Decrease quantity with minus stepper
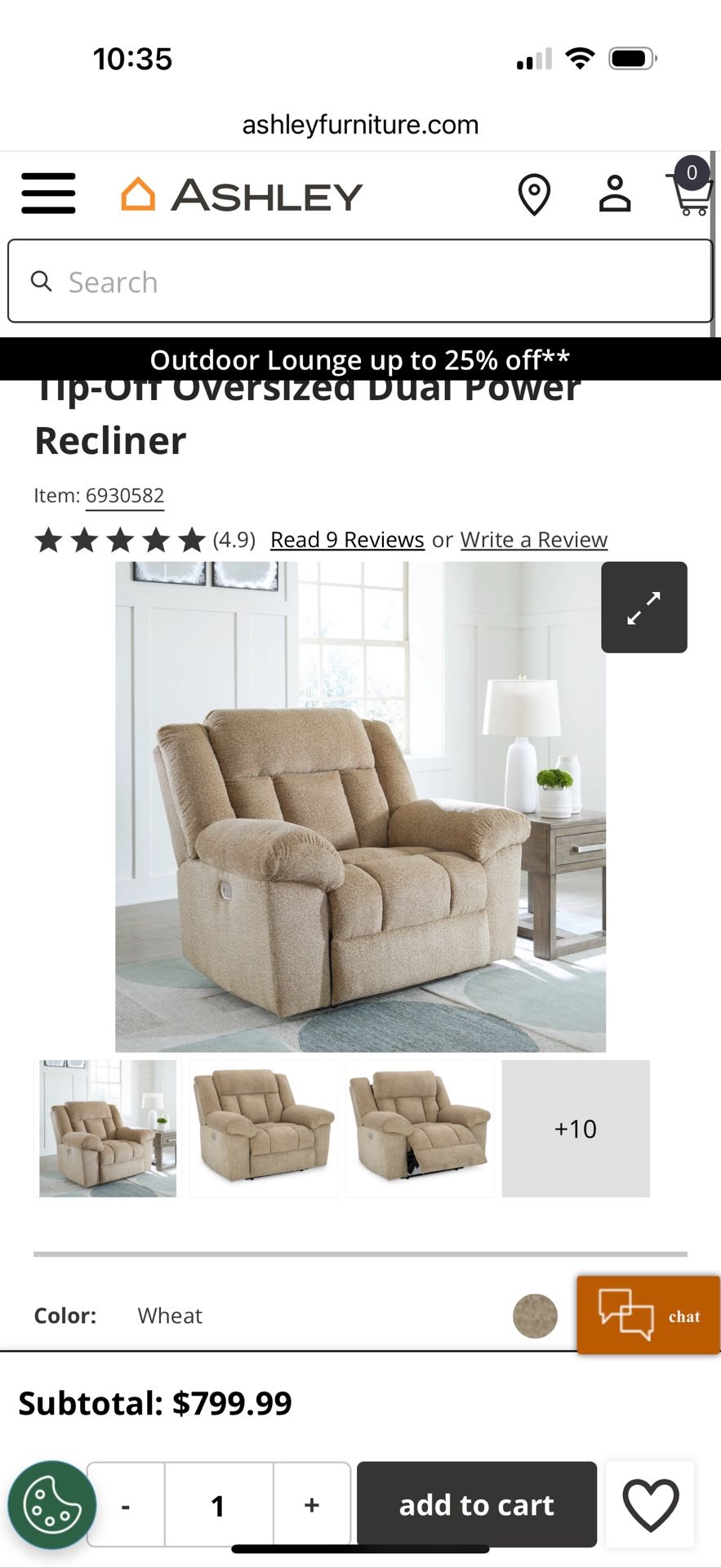 click(125, 1505)
